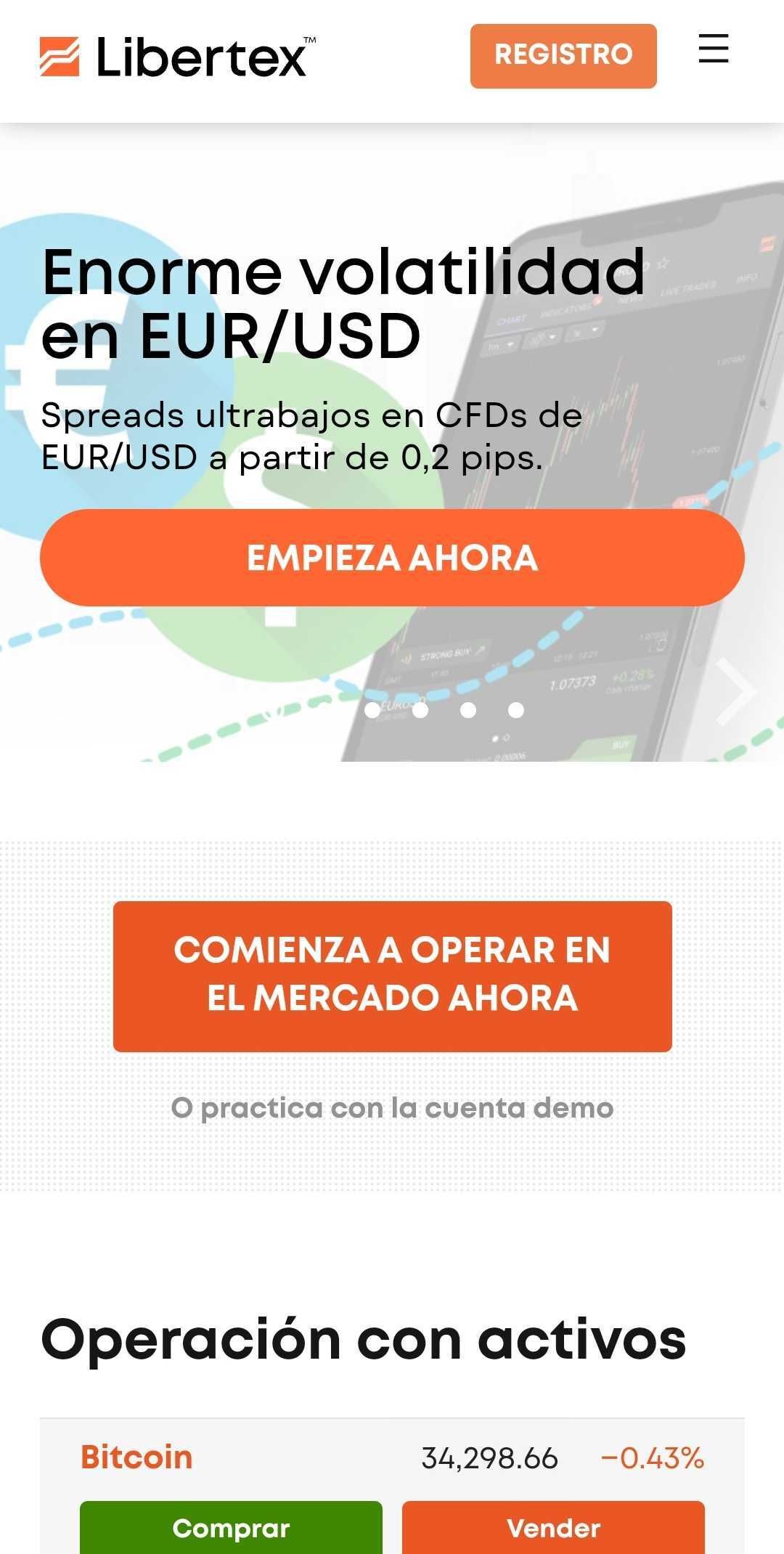Tap COMIENZA A OPERAR EN EL MERCADO AHORA

[392, 976]
